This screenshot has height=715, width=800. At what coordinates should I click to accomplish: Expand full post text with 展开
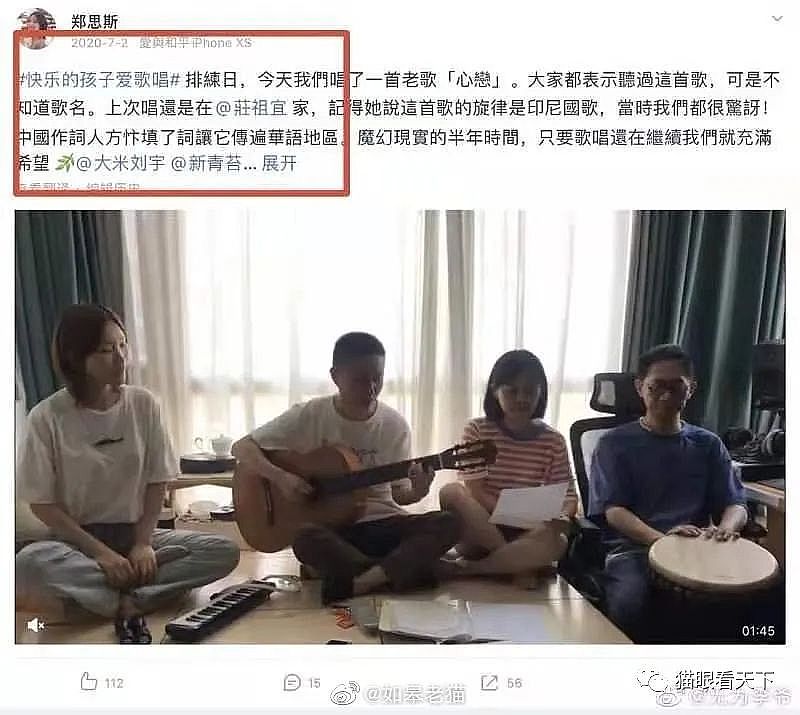coord(279,164)
